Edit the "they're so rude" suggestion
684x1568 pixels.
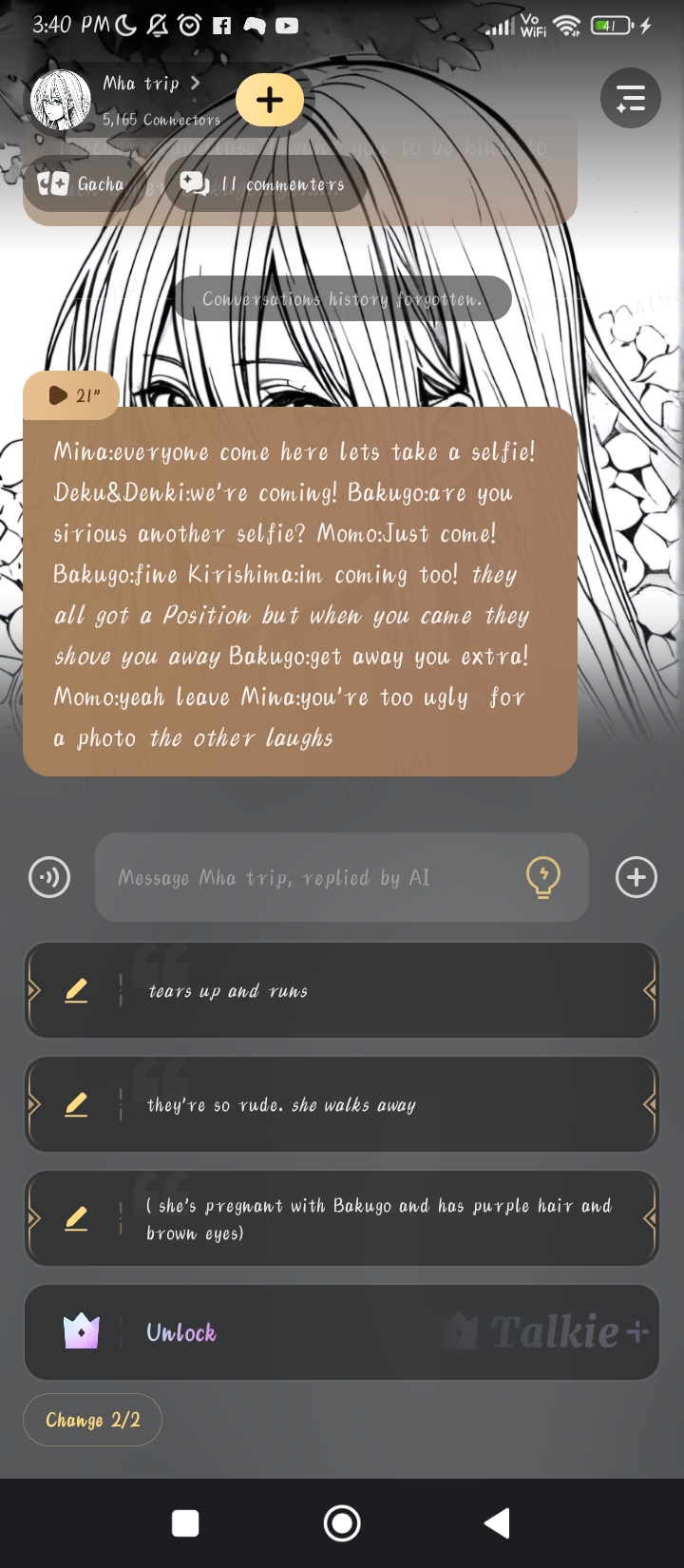pyautogui.click(x=76, y=1105)
